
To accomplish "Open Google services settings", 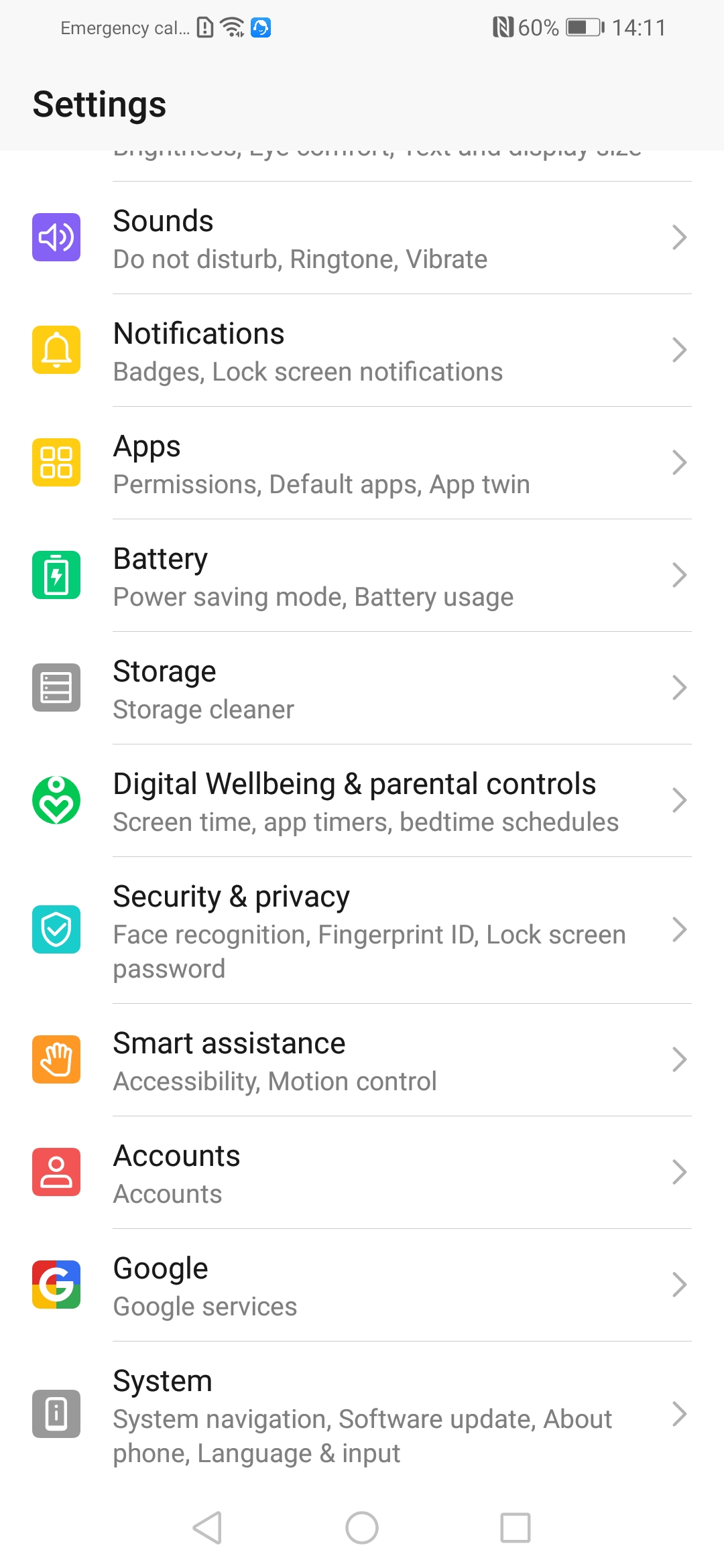I will (x=362, y=1285).
